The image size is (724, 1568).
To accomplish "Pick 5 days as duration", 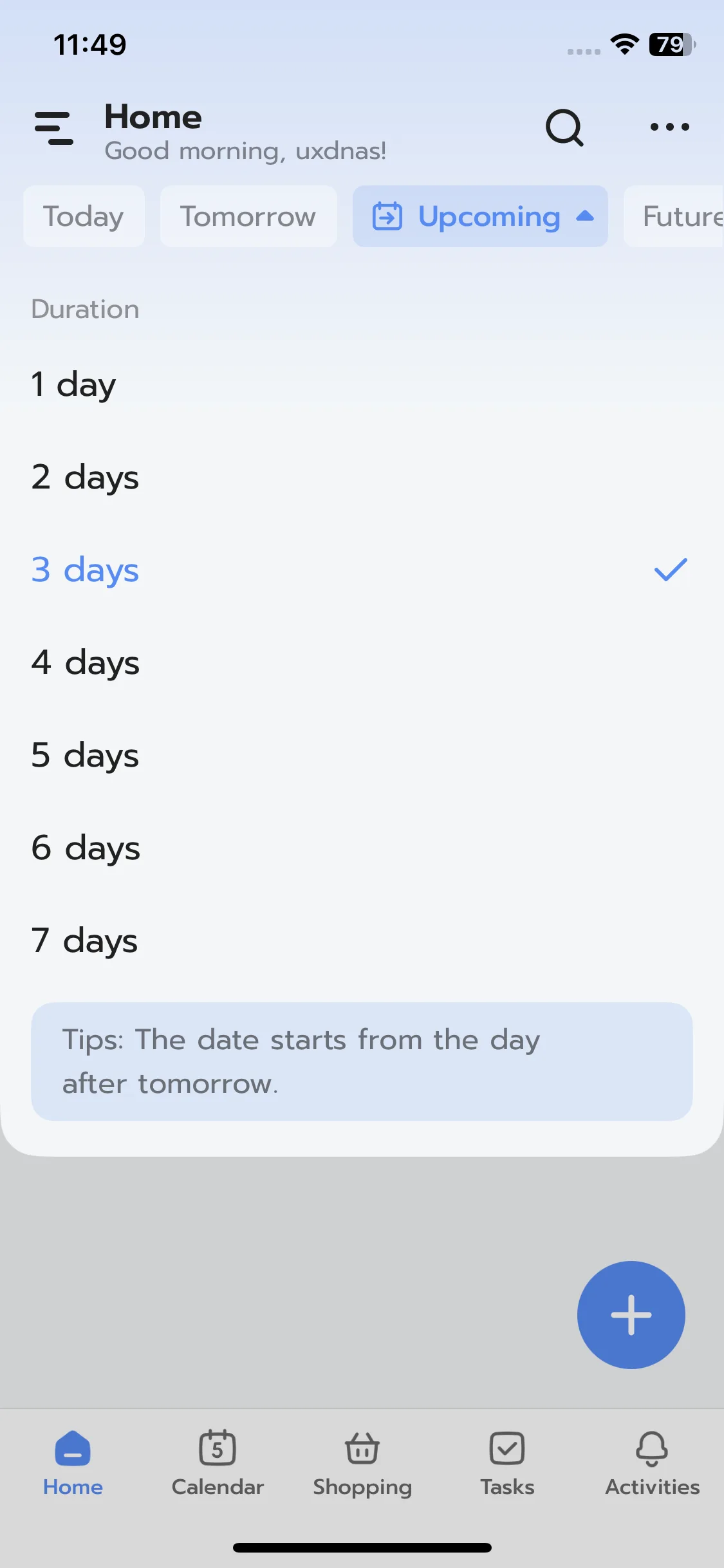I will pos(85,755).
